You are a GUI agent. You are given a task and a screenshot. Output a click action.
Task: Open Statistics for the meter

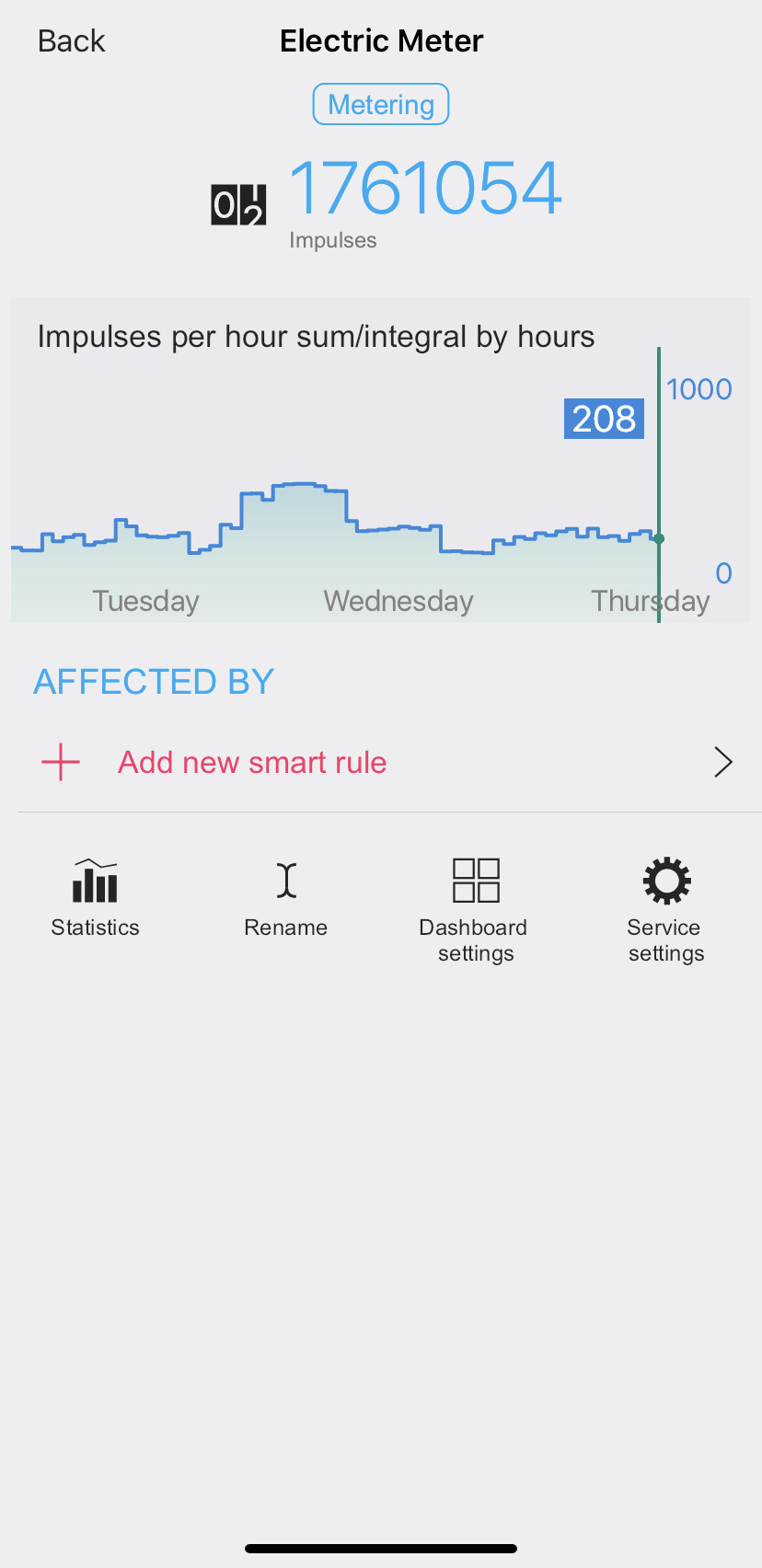[x=95, y=898]
